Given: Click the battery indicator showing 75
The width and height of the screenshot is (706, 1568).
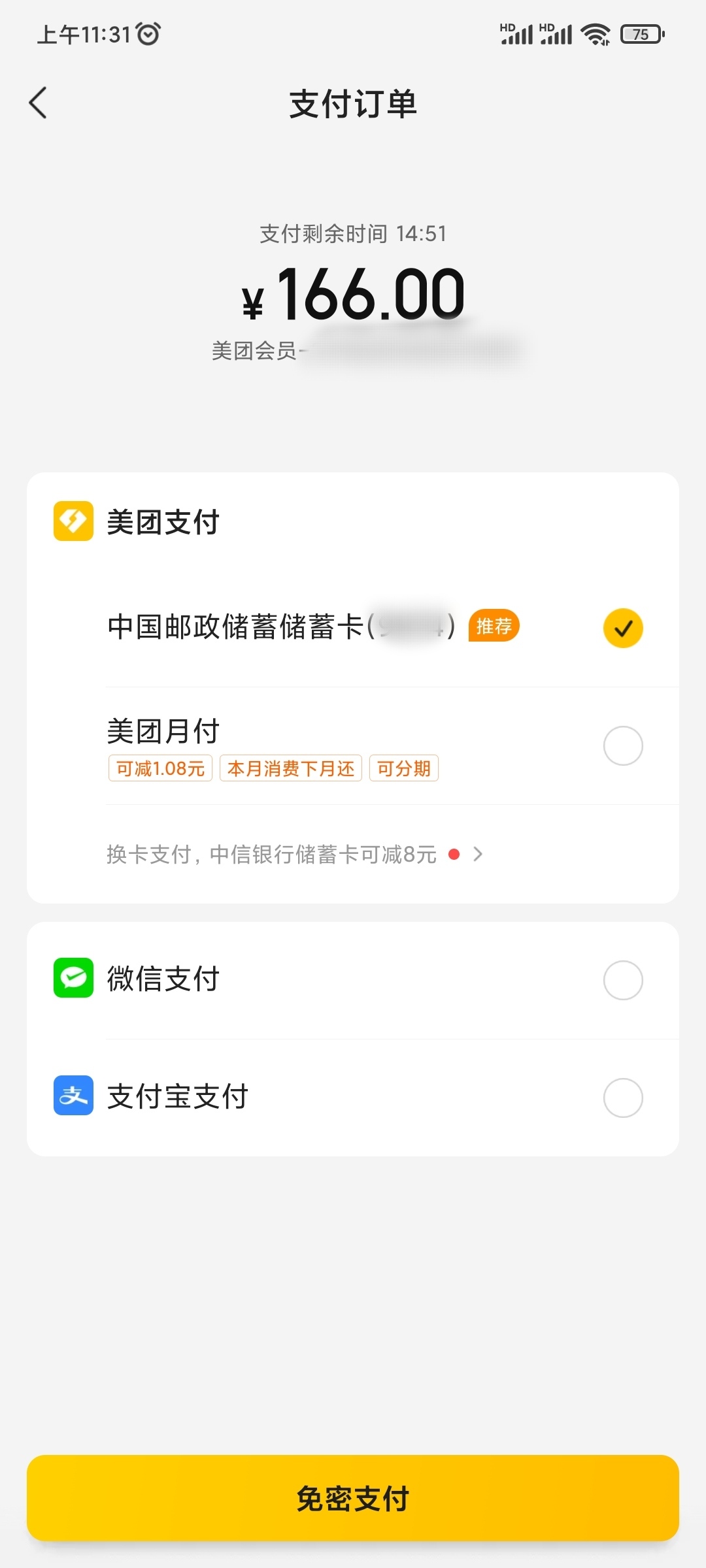Looking at the screenshot, I should (641, 34).
